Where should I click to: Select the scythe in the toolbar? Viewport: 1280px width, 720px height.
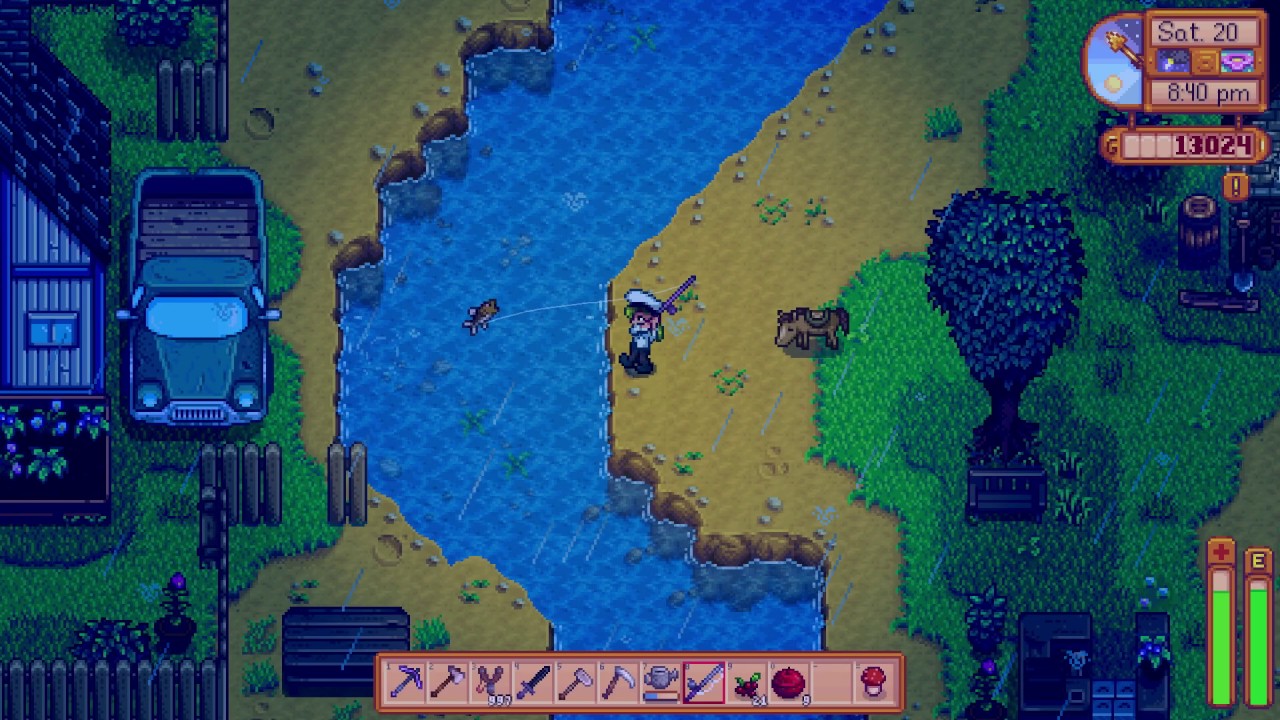click(x=618, y=683)
